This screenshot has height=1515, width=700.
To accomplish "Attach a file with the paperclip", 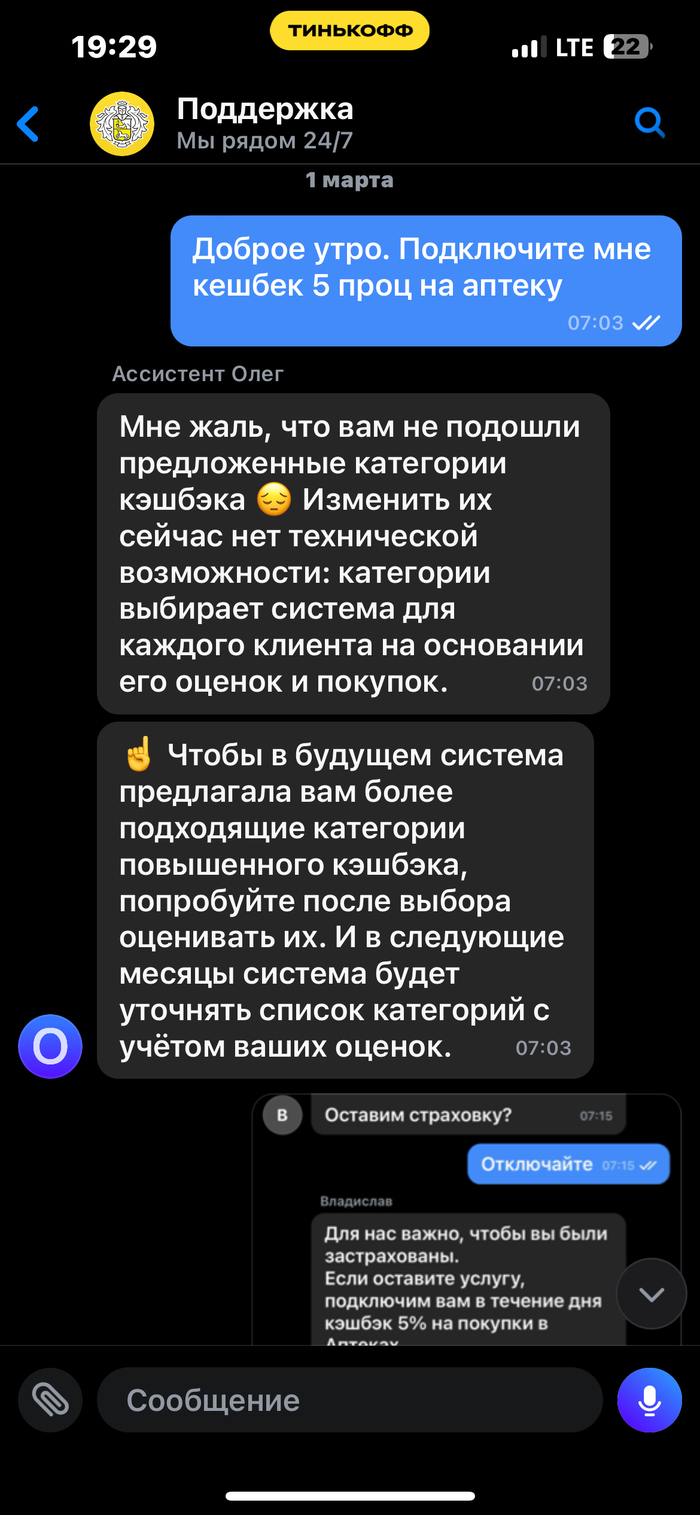I will [50, 1400].
